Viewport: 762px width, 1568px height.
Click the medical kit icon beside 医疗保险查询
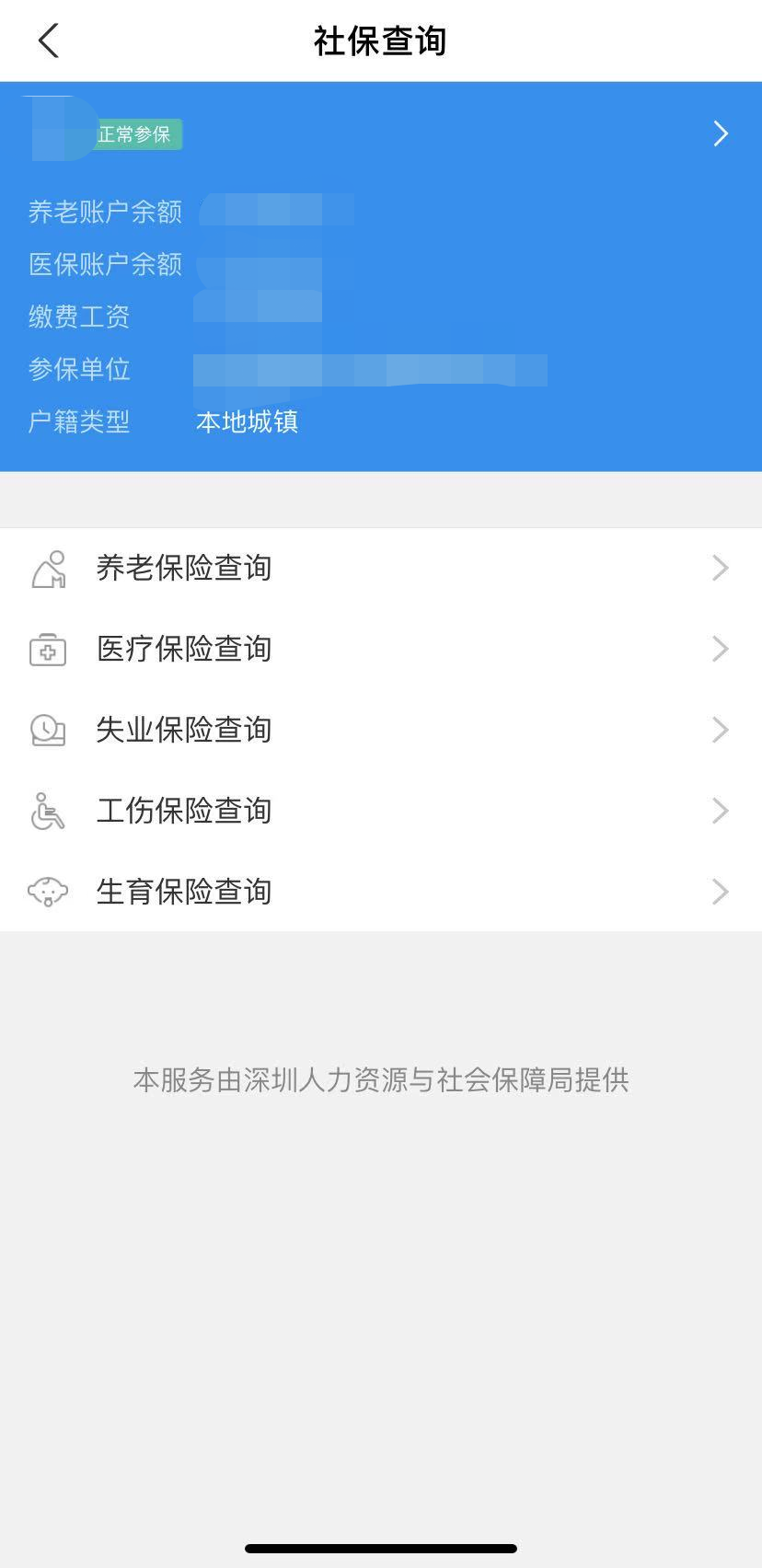pyautogui.click(x=48, y=649)
